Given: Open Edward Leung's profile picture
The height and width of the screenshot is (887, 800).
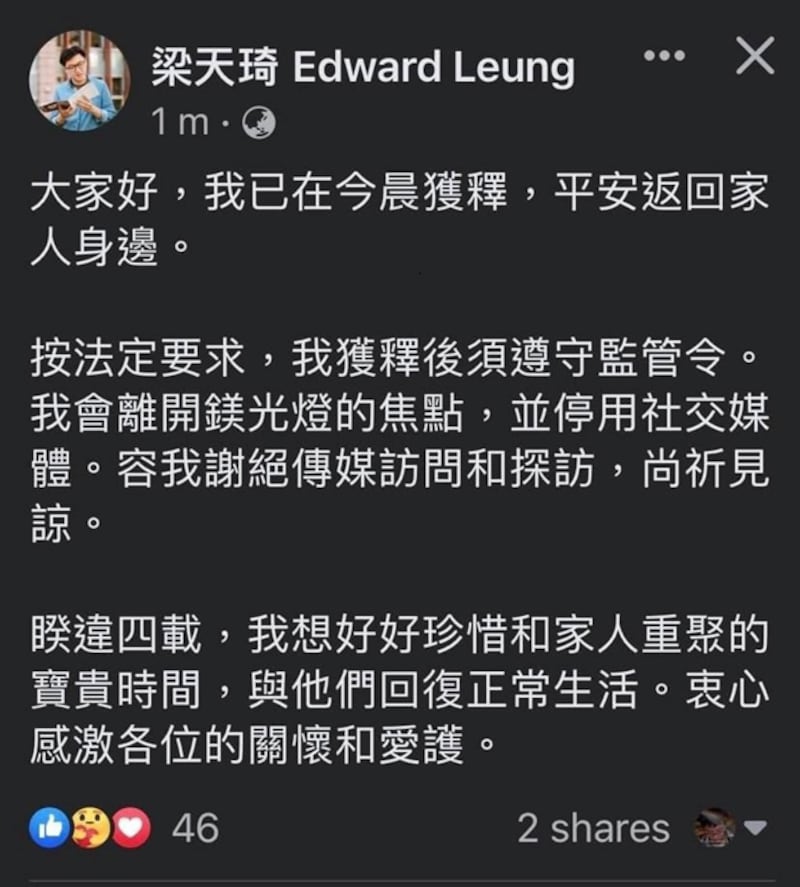Looking at the screenshot, I should click(79, 80).
